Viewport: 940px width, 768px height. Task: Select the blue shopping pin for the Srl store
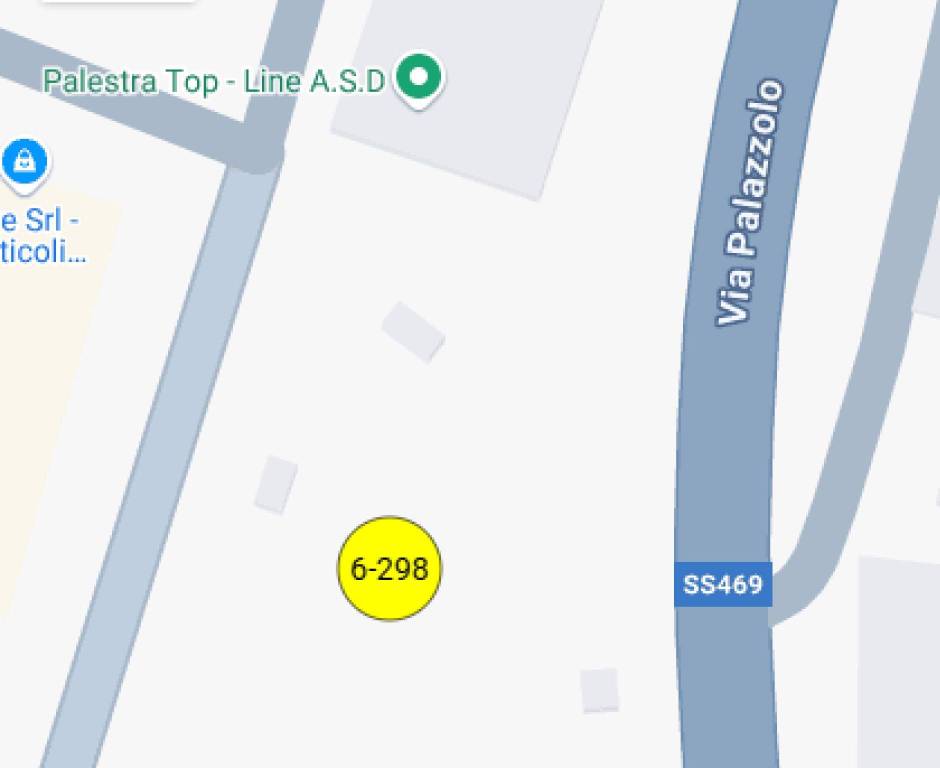(25, 162)
